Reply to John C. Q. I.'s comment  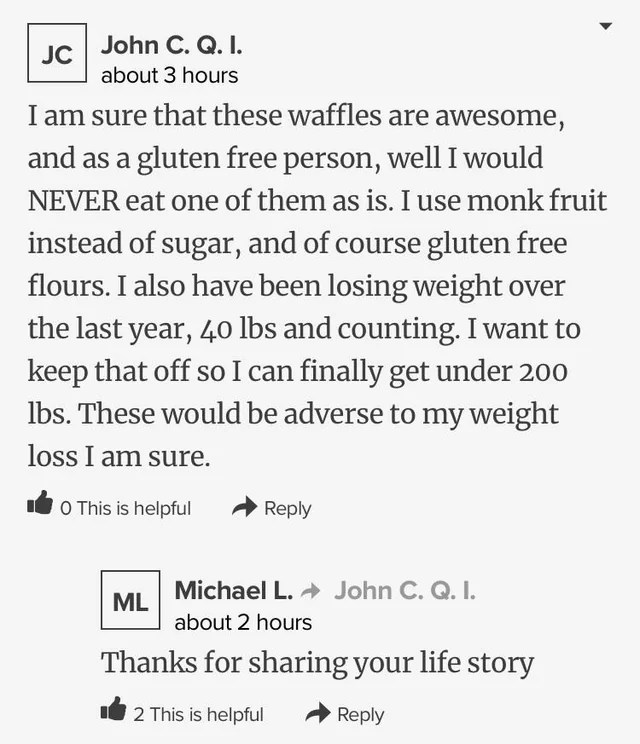[x=272, y=508]
